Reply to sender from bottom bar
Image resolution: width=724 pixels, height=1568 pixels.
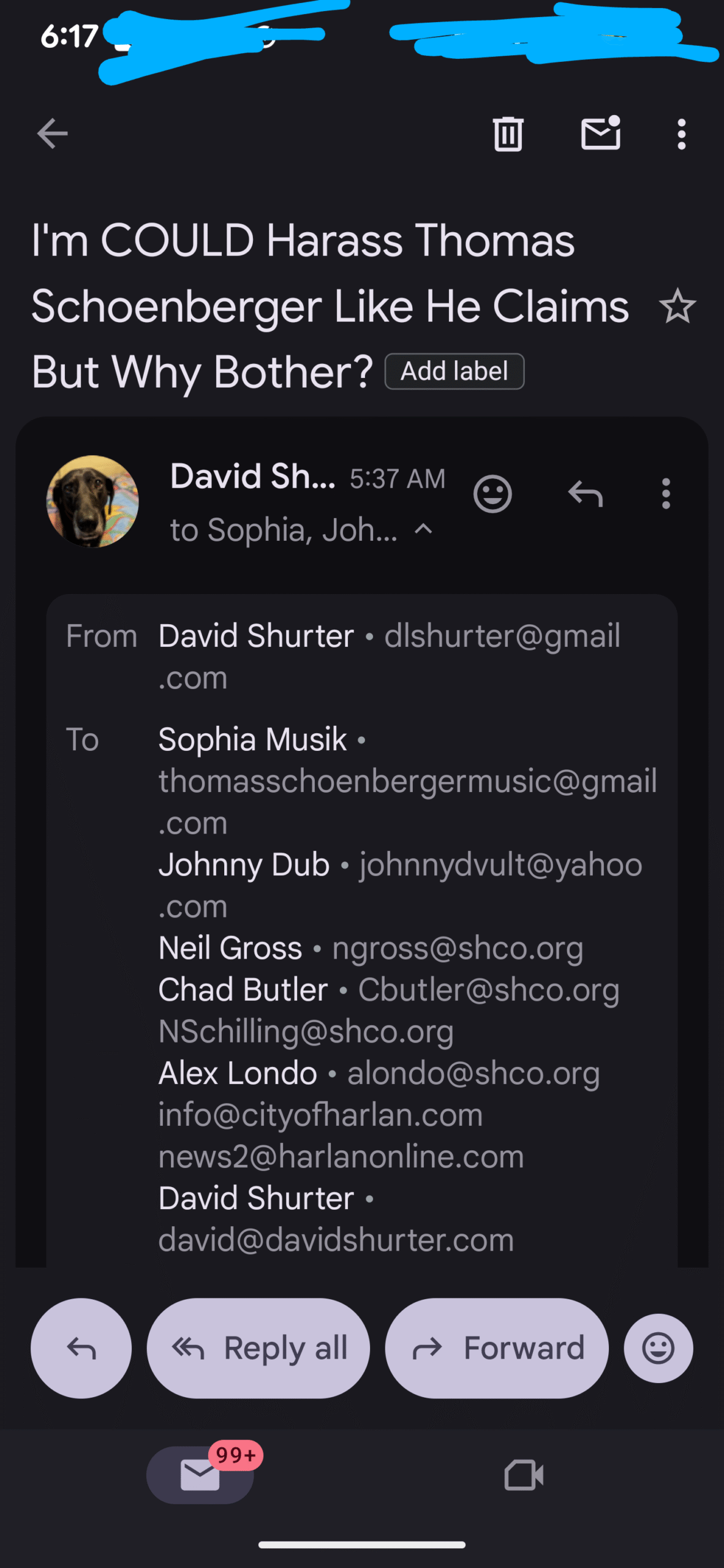point(81,1348)
